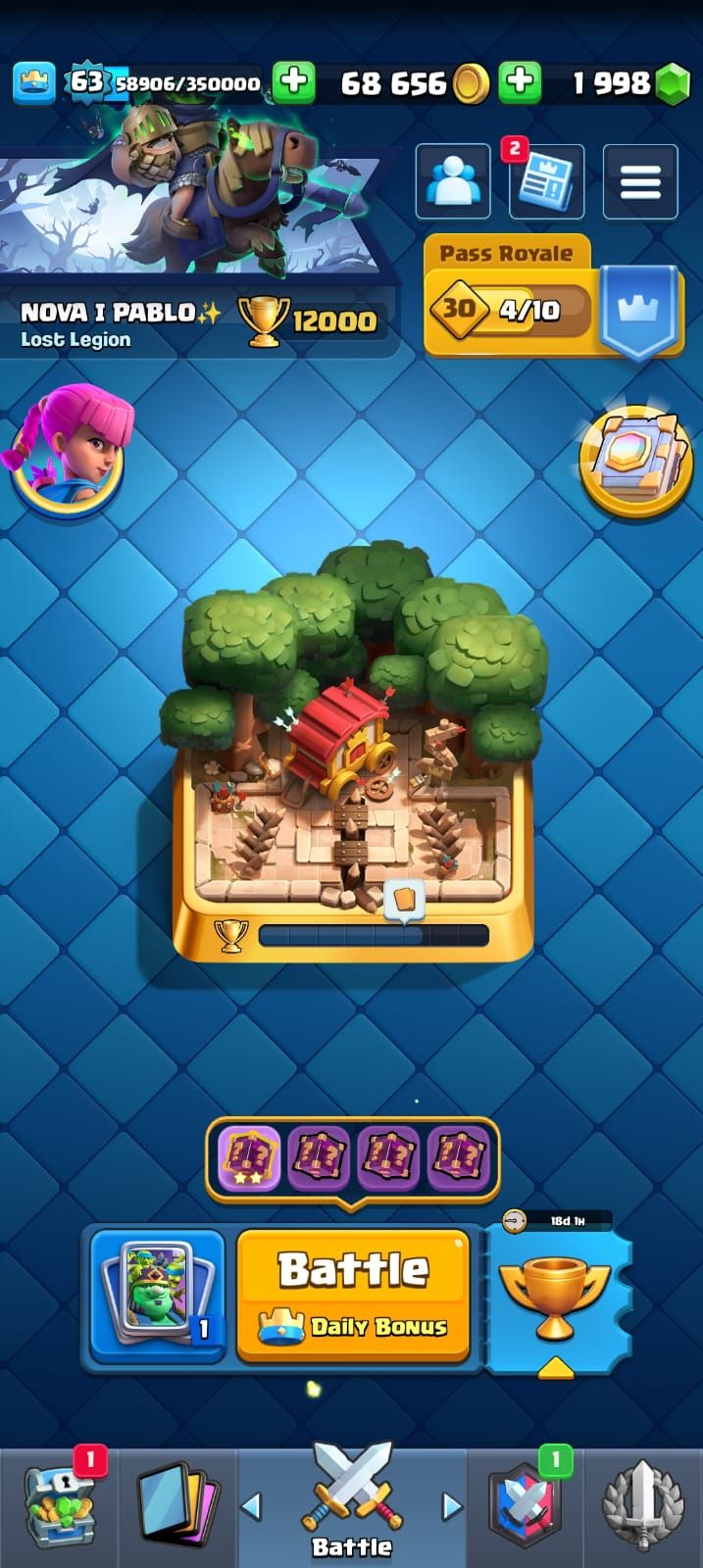Select battle deck number 1

tap(158, 1297)
